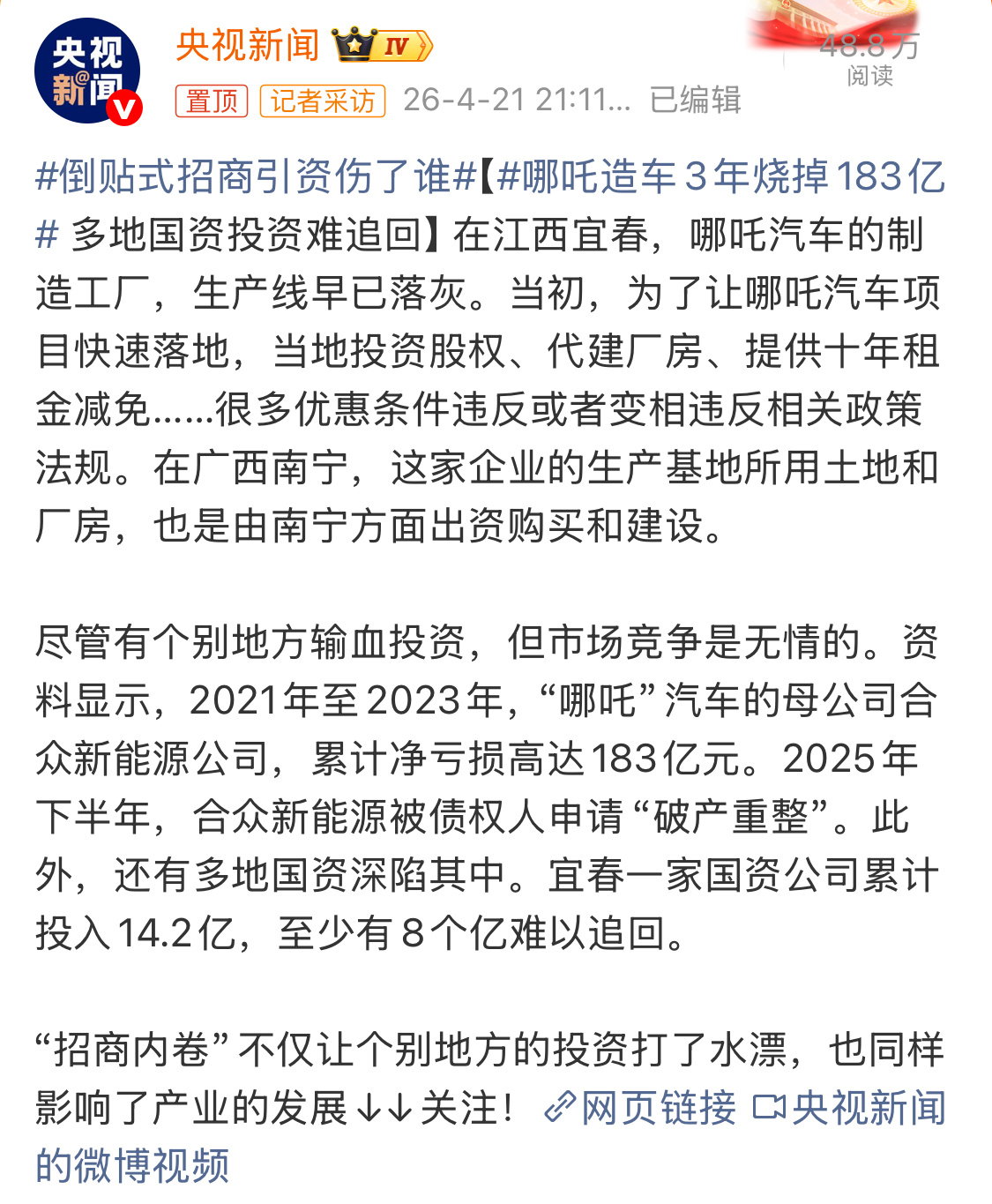Image resolution: width=992 pixels, height=1204 pixels.
Task: Expand the truncated timestamp 26-4-21 21:11
Action: tap(516, 101)
